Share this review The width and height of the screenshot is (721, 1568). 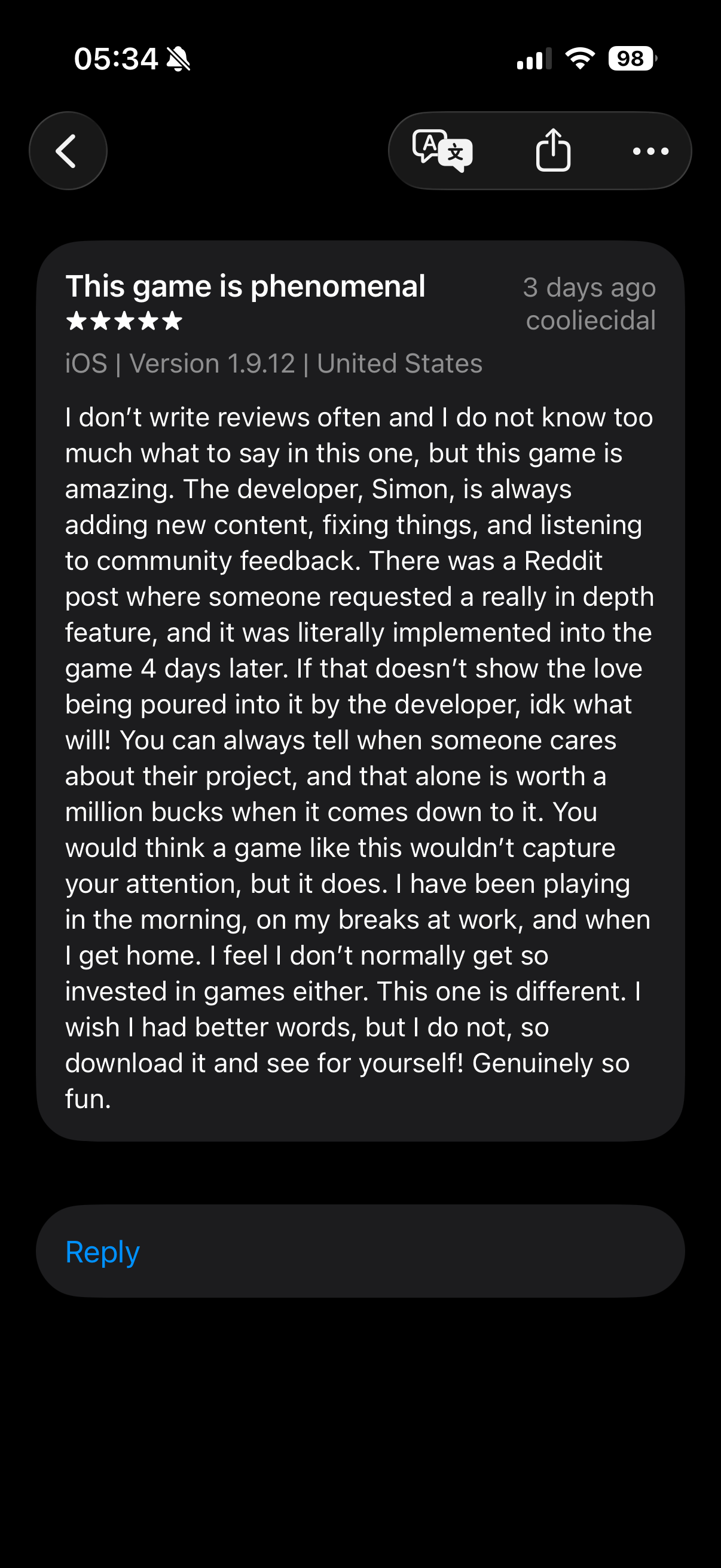point(552,150)
